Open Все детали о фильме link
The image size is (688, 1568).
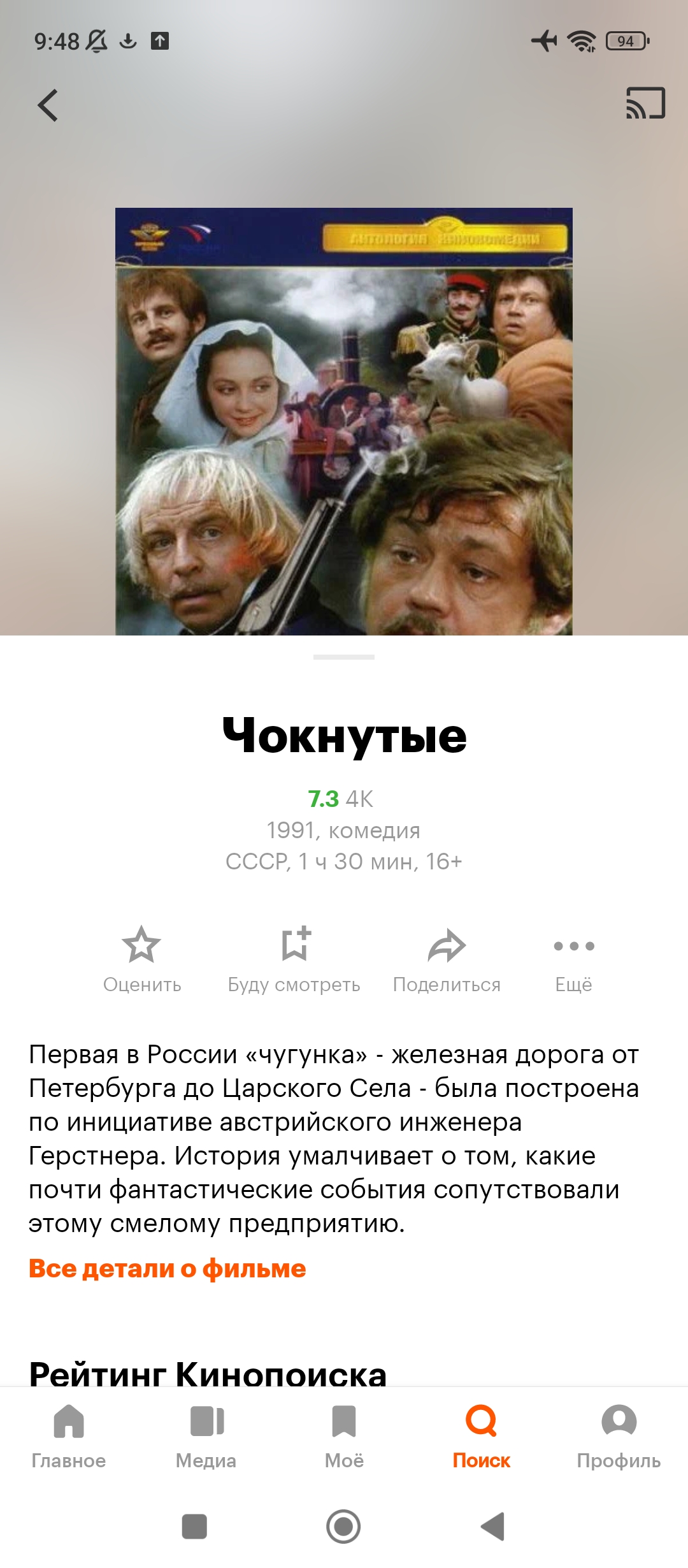168,1268
